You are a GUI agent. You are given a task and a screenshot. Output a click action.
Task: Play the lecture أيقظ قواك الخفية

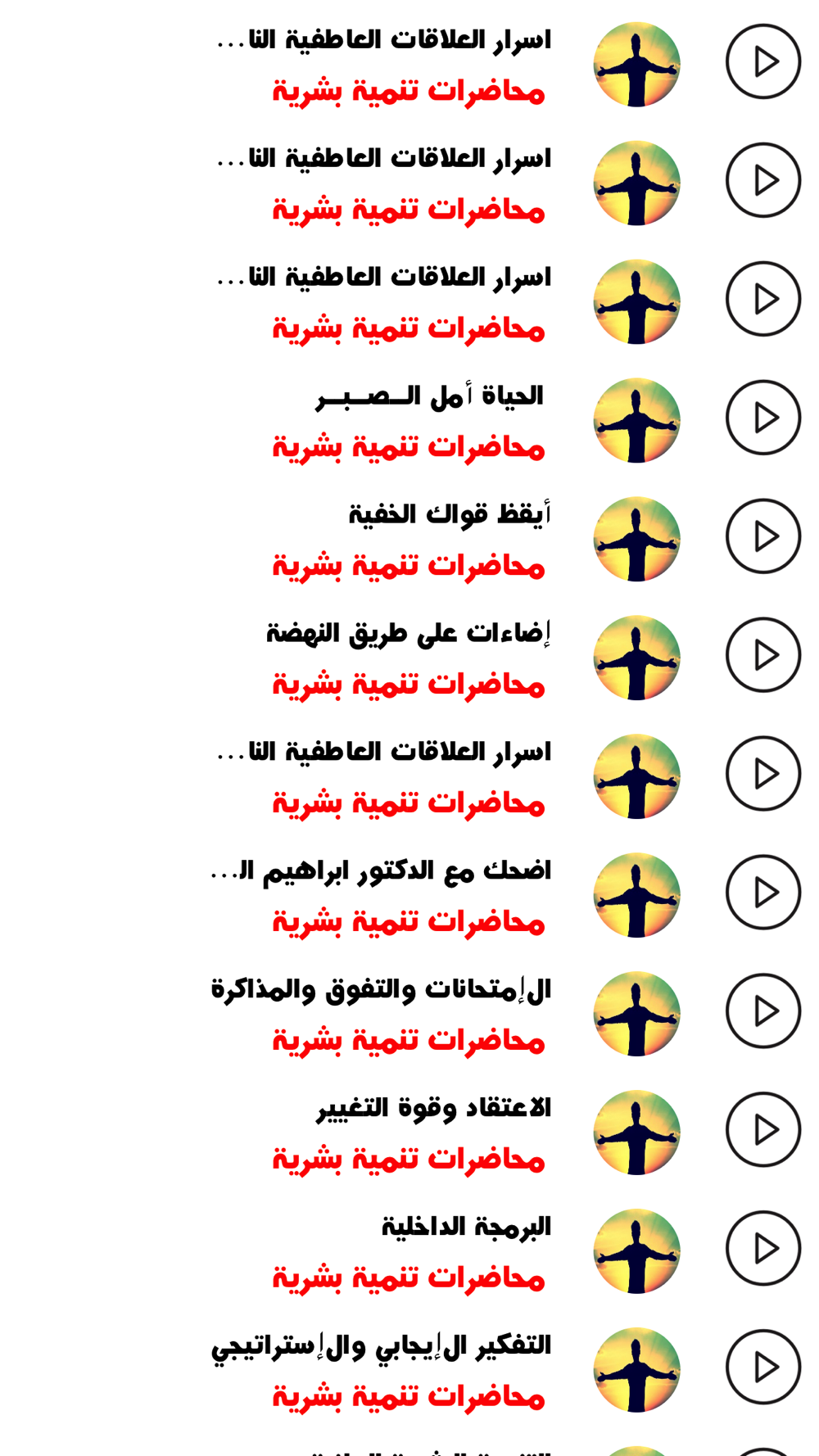(762, 536)
